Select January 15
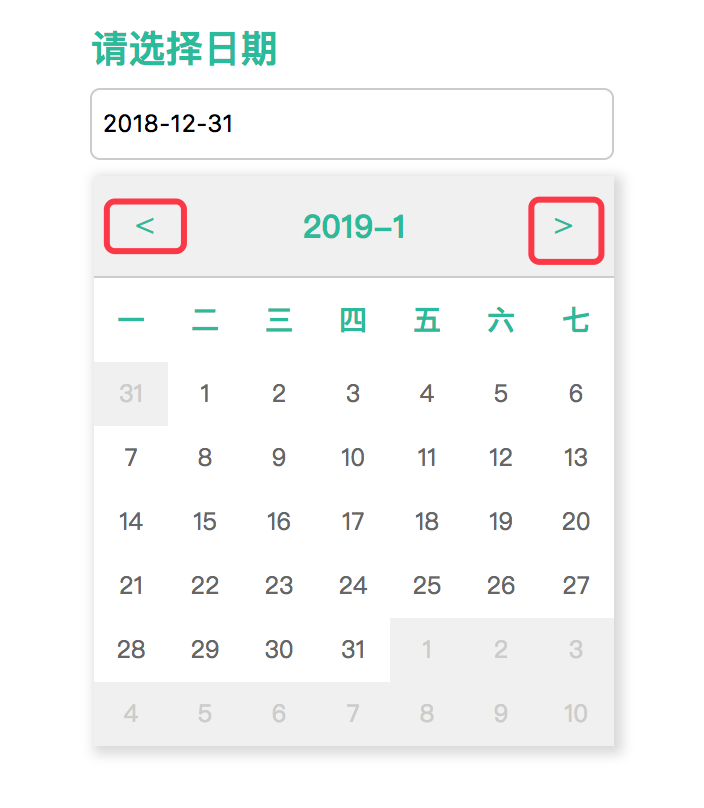This screenshot has height=808, width=704. click(205, 522)
